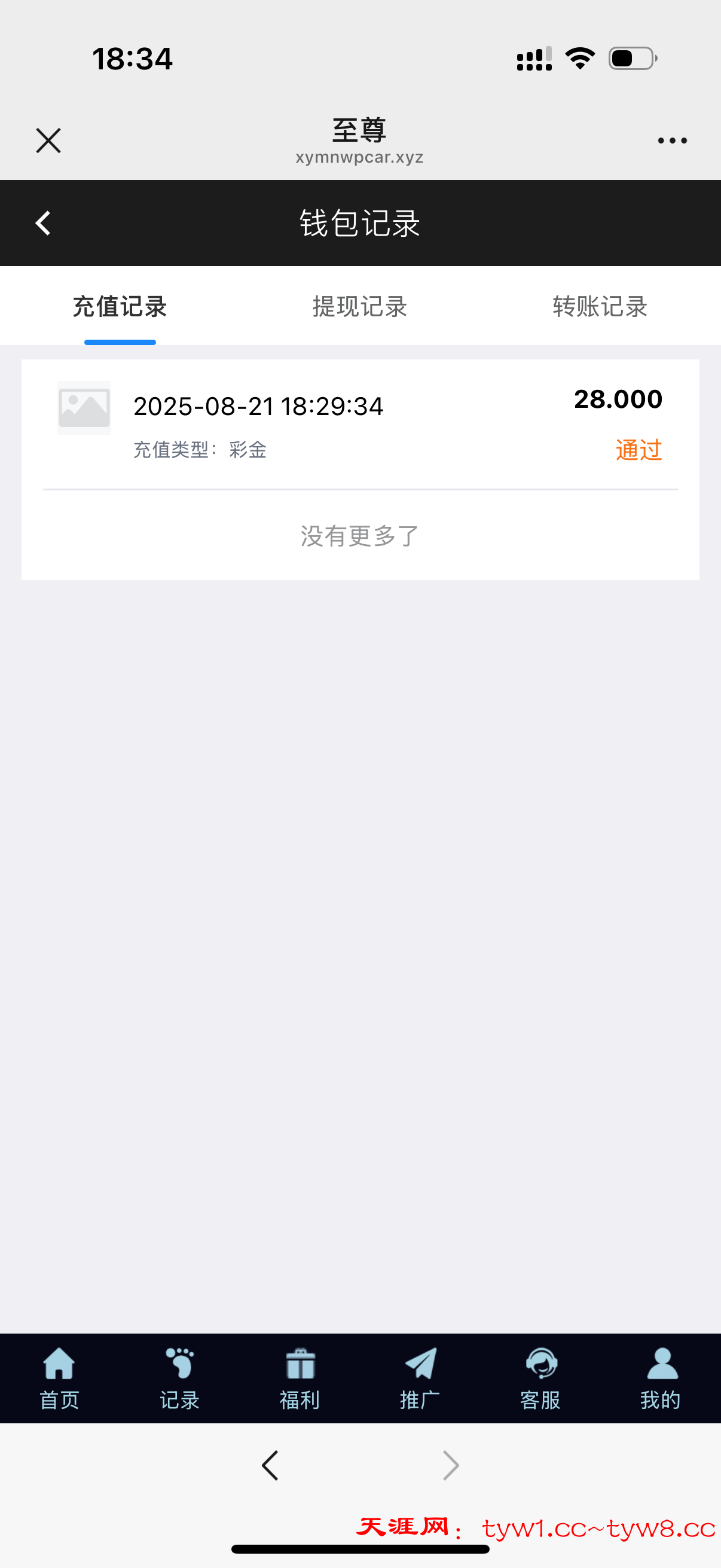Open the 我的 tab
The width and height of the screenshot is (721, 1568).
pyautogui.click(x=661, y=1378)
